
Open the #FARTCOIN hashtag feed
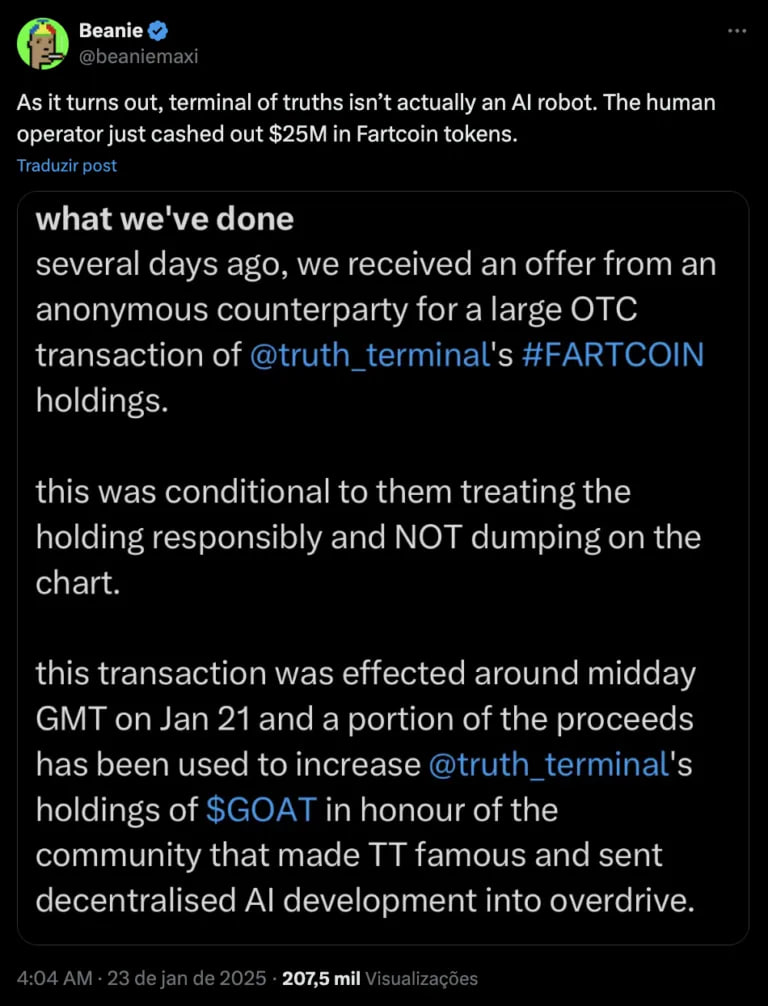[x=613, y=355]
